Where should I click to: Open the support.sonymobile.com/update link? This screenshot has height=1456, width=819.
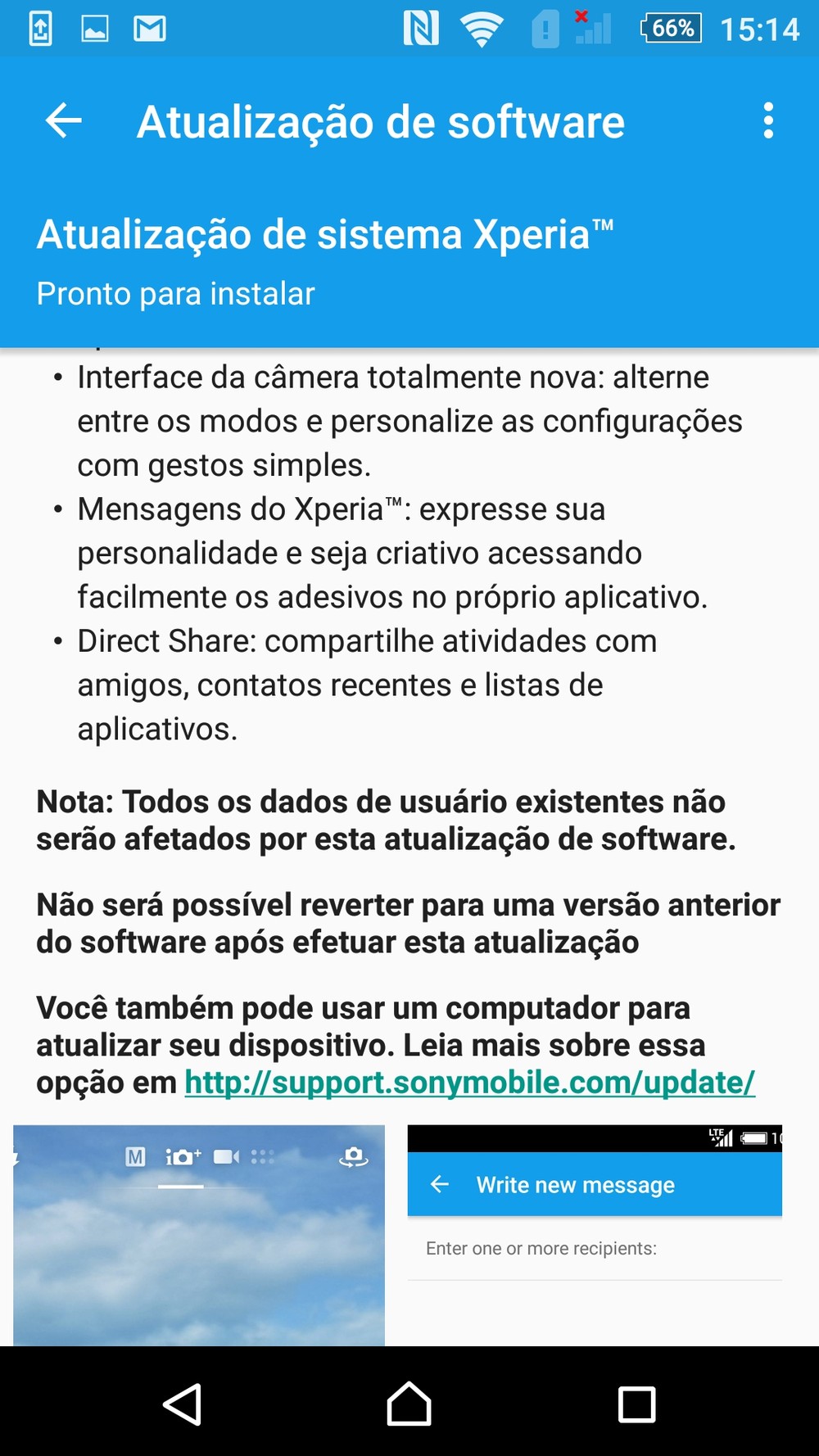pos(469,1083)
